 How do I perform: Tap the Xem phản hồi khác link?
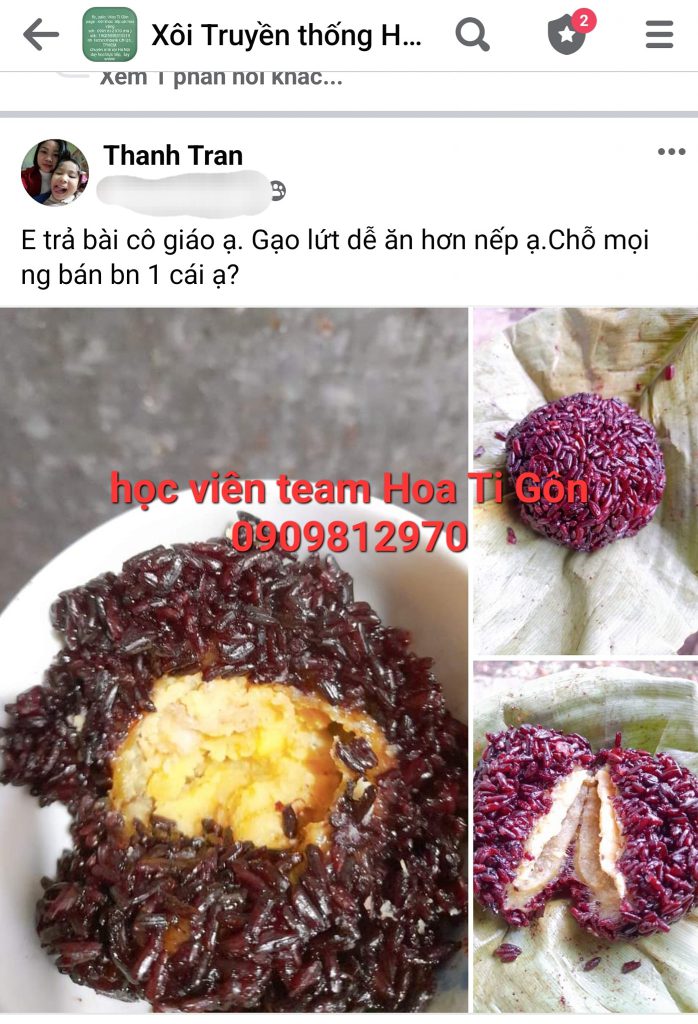(x=220, y=78)
